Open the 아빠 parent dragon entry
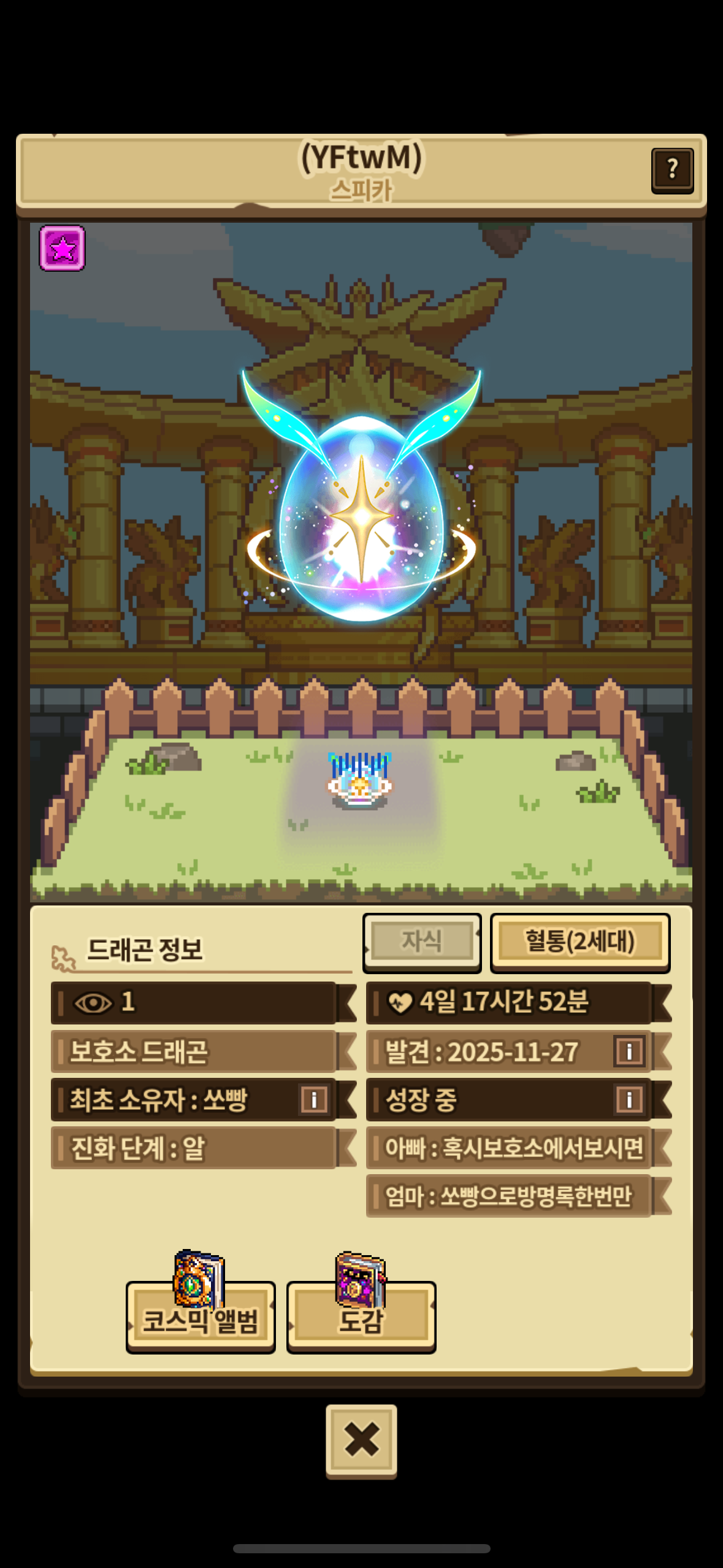The image size is (723, 1568). 514,1147
